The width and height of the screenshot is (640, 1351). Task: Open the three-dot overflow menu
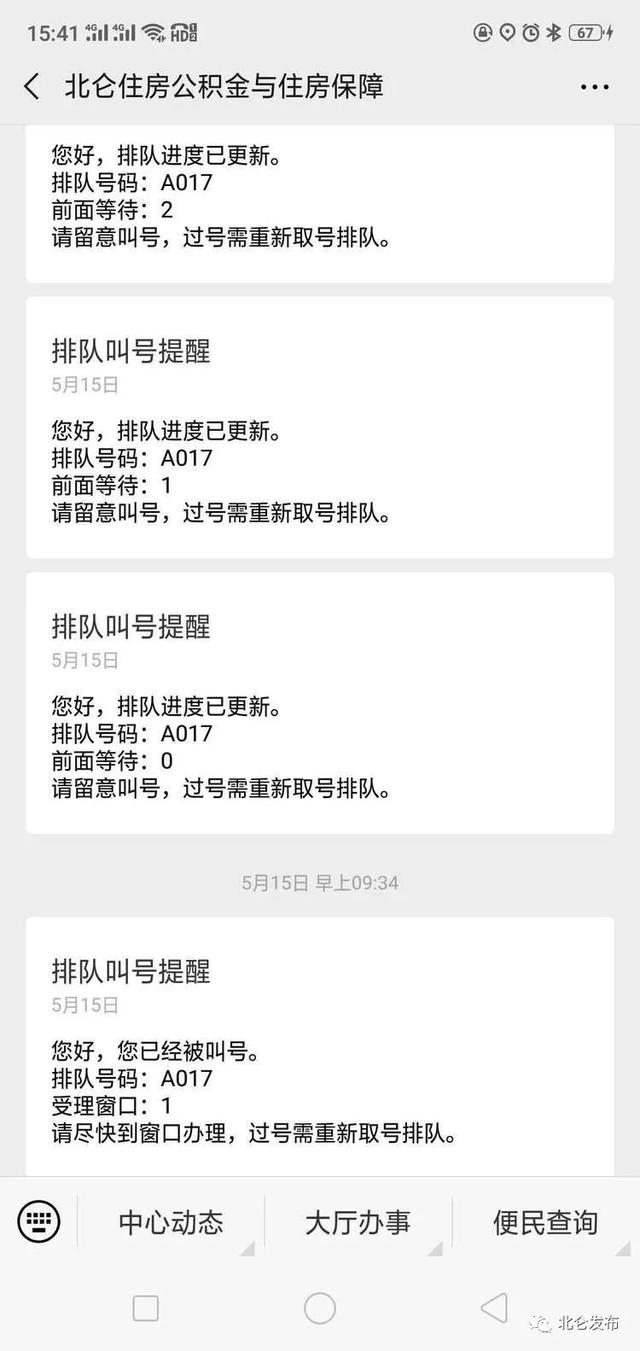[x=594, y=87]
